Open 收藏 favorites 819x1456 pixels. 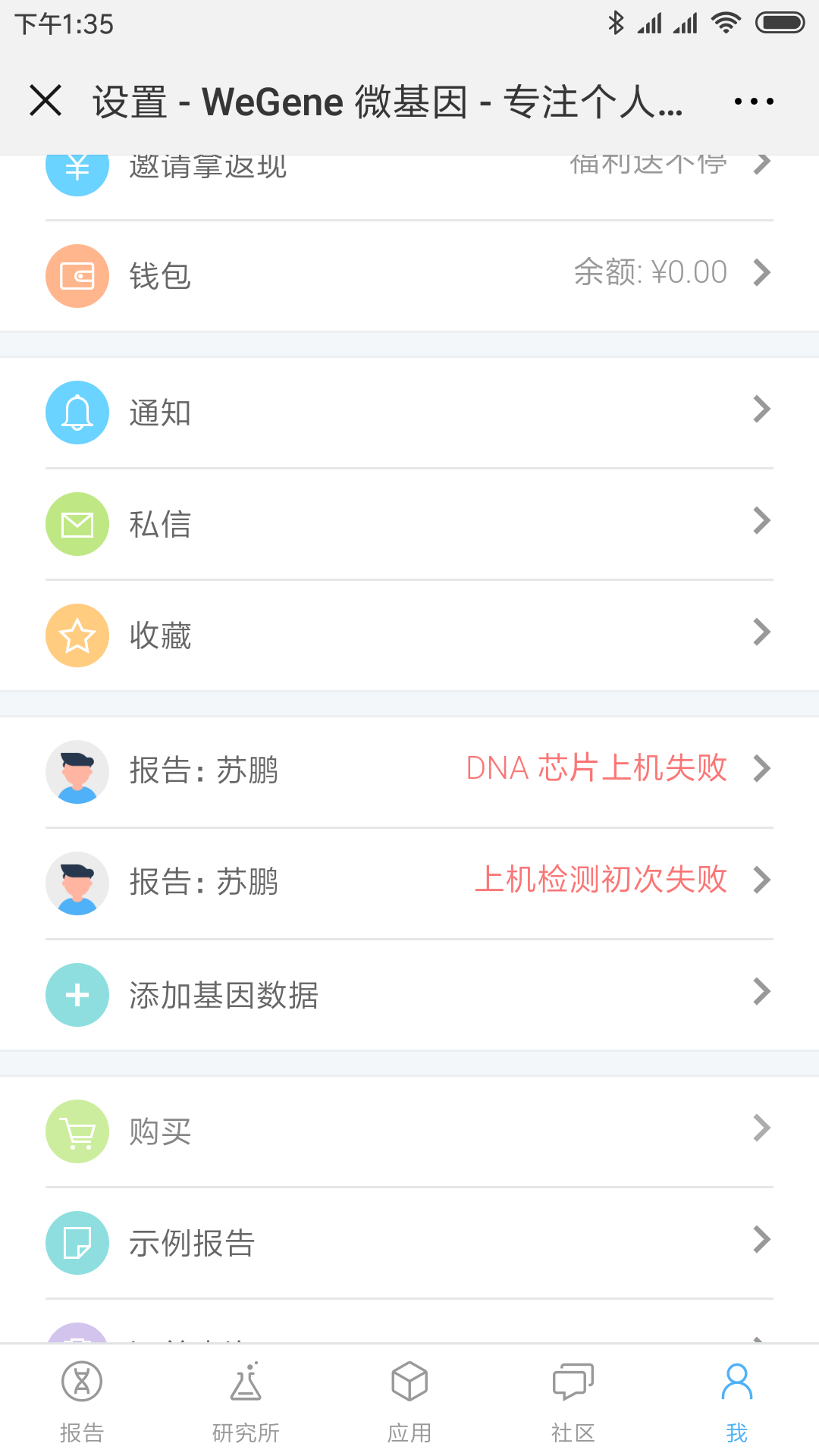tap(409, 635)
